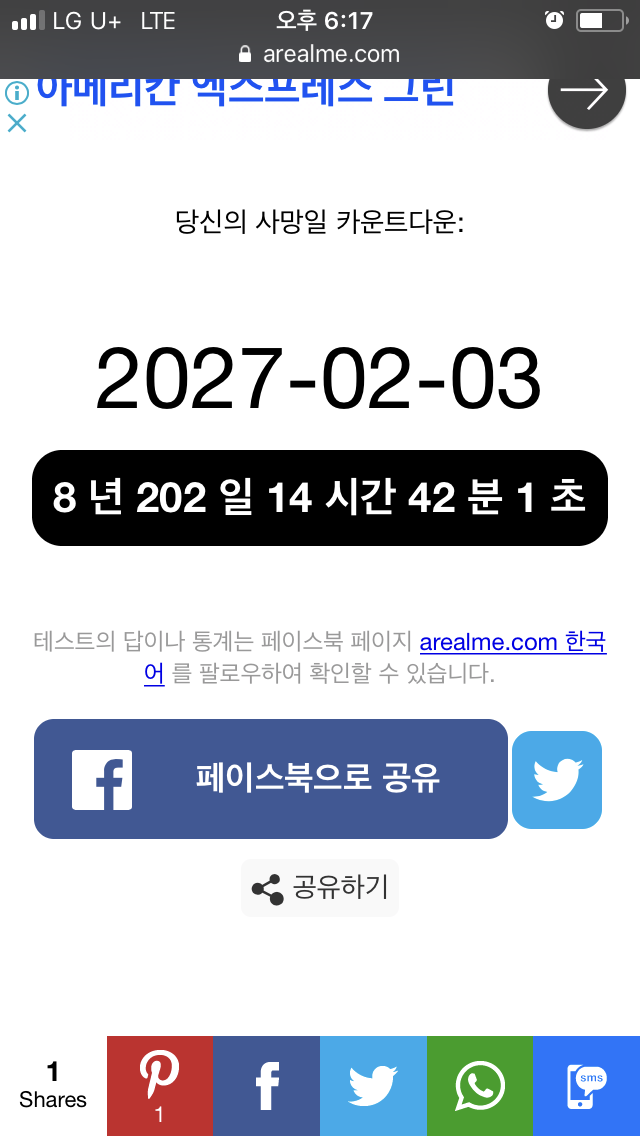The image size is (640, 1136).
Task: Open the ad's arrow button
Action: pos(585,94)
